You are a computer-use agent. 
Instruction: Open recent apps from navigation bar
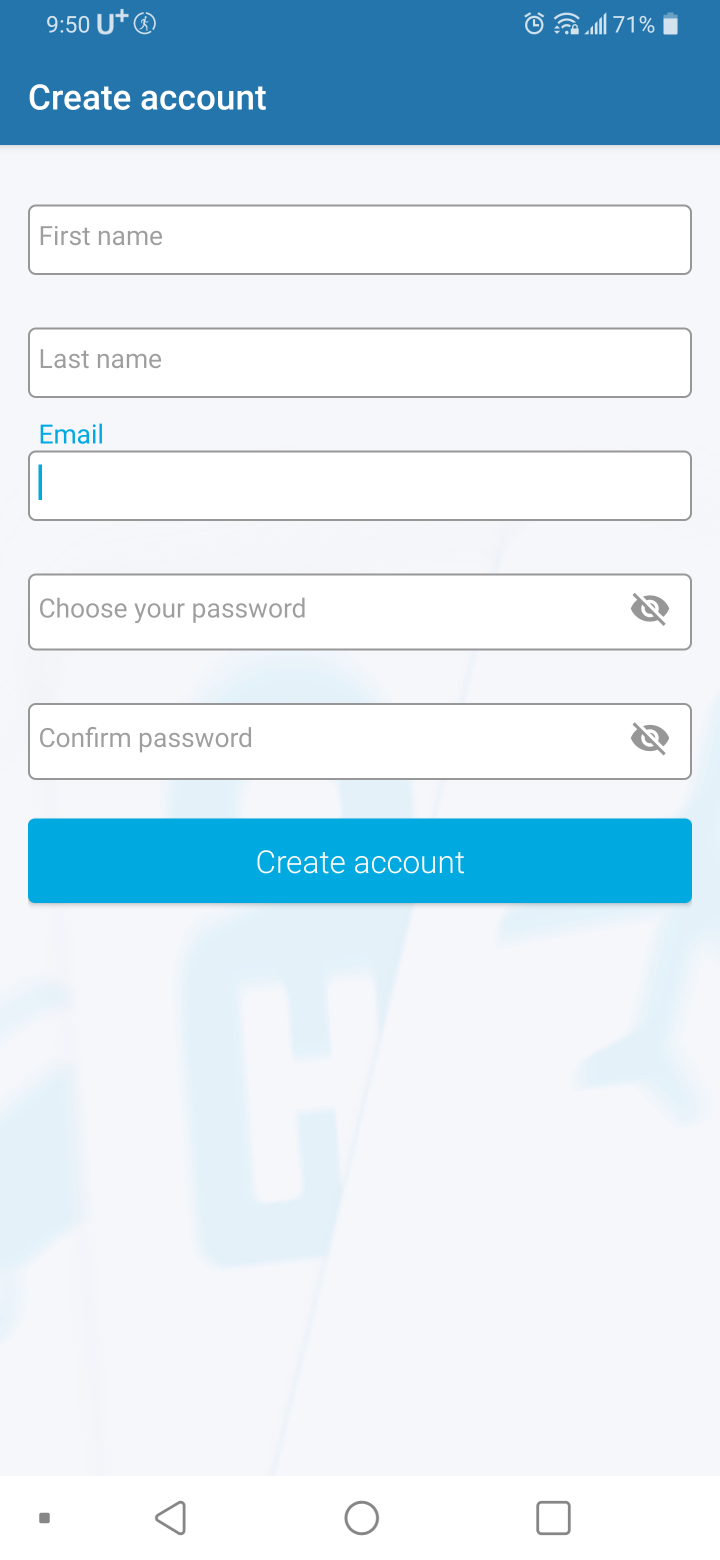[x=553, y=1517]
